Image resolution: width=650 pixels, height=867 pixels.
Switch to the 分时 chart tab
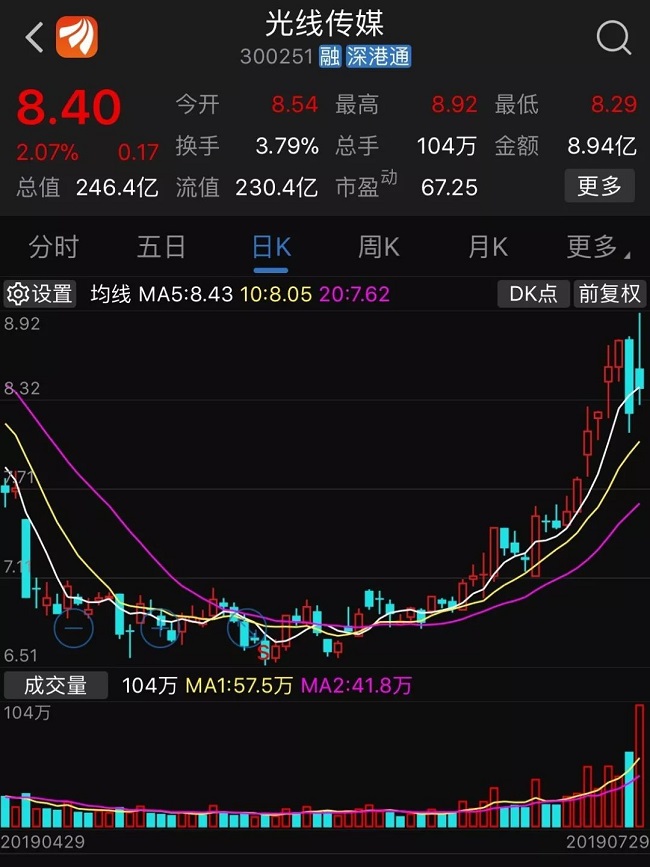[x=53, y=247]
